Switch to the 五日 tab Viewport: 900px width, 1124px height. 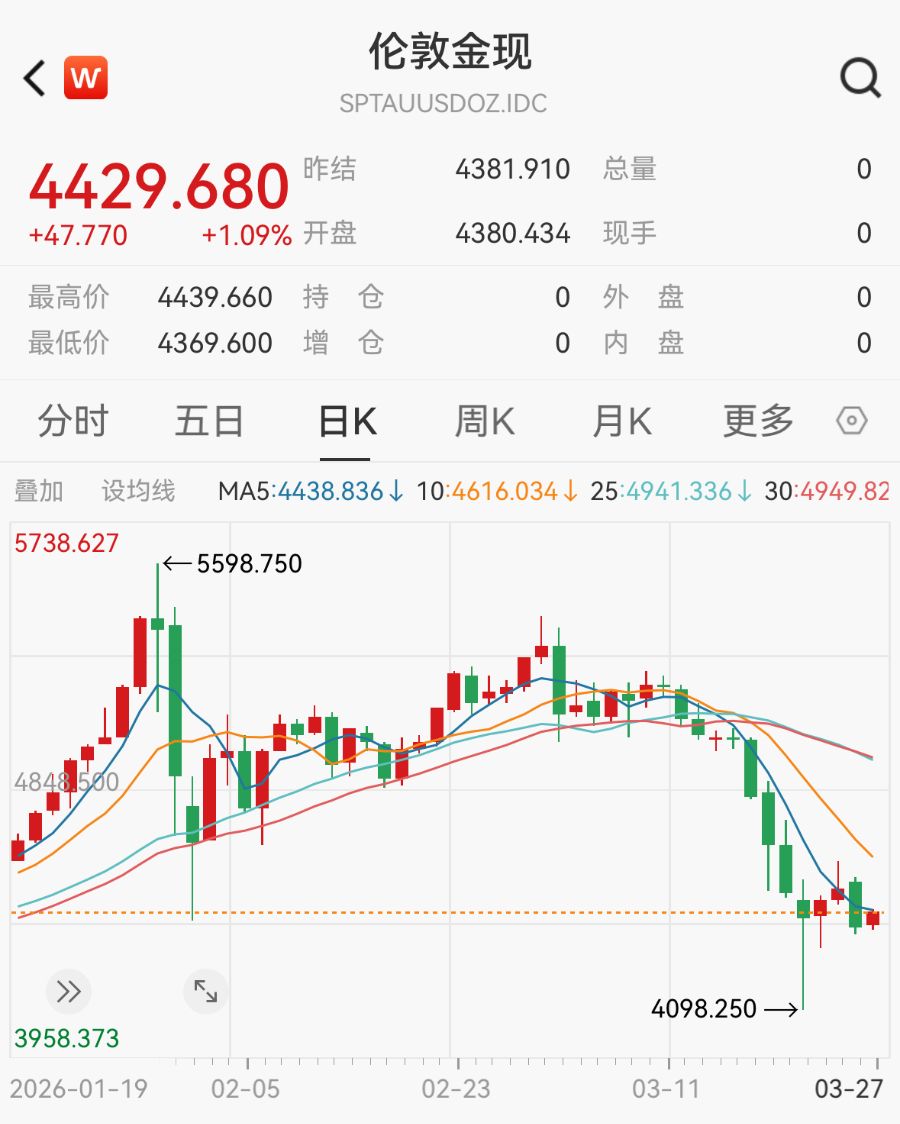[x=209, y=422]
